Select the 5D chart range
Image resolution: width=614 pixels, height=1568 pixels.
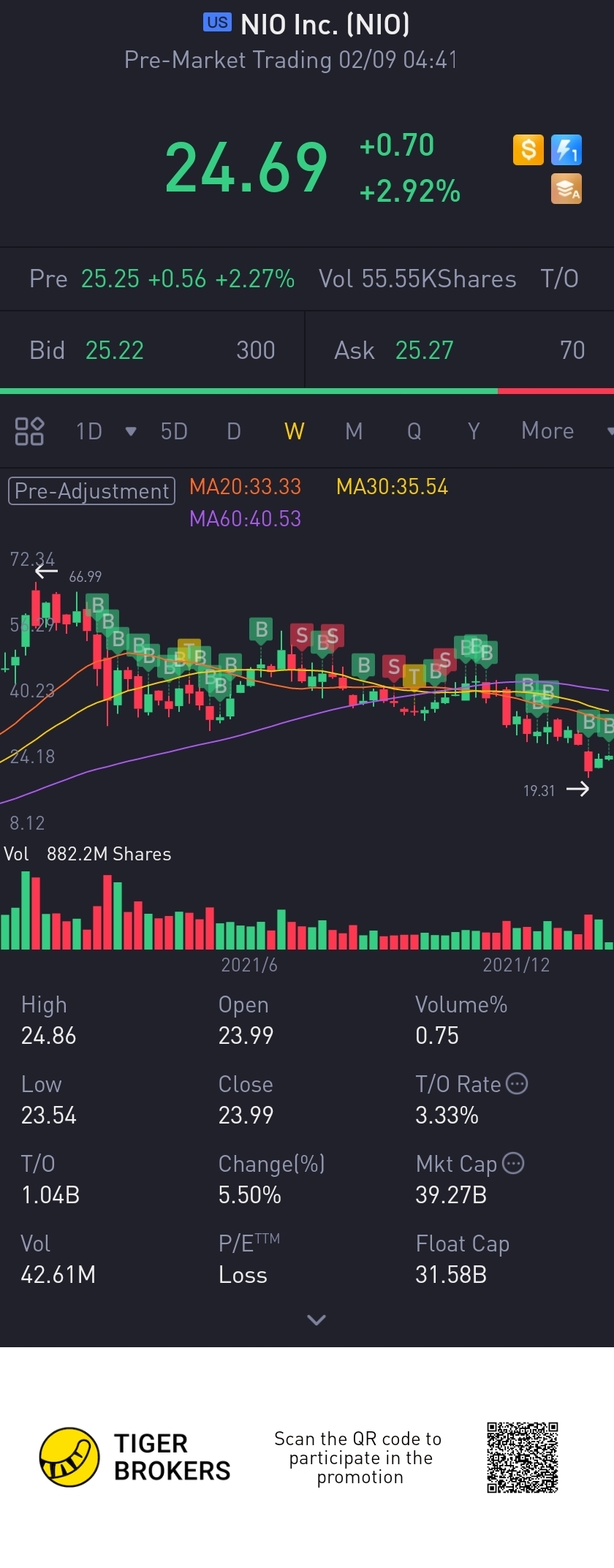tap(174, 431)
